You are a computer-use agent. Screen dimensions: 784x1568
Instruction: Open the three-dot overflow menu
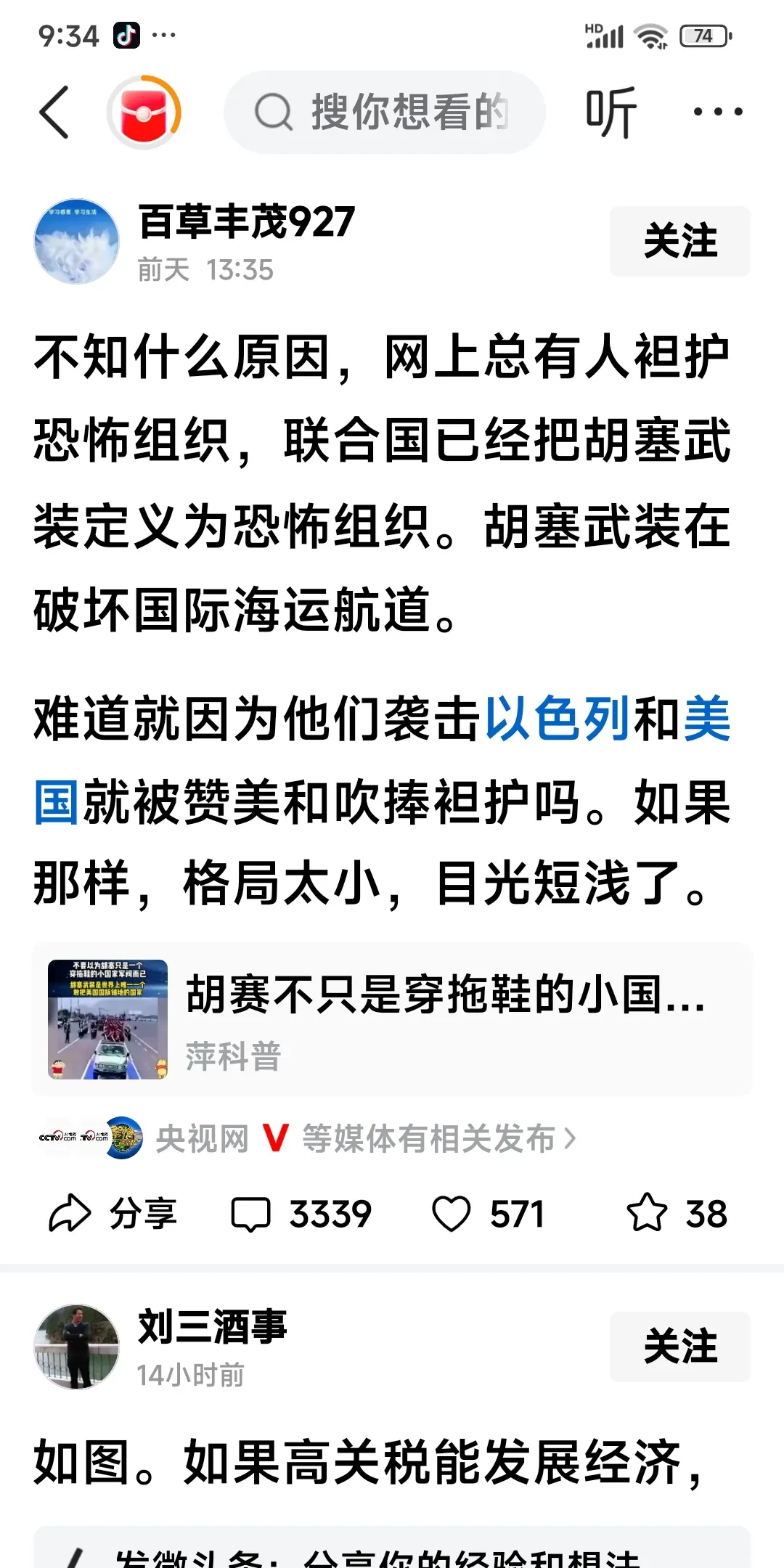(717, 112)
